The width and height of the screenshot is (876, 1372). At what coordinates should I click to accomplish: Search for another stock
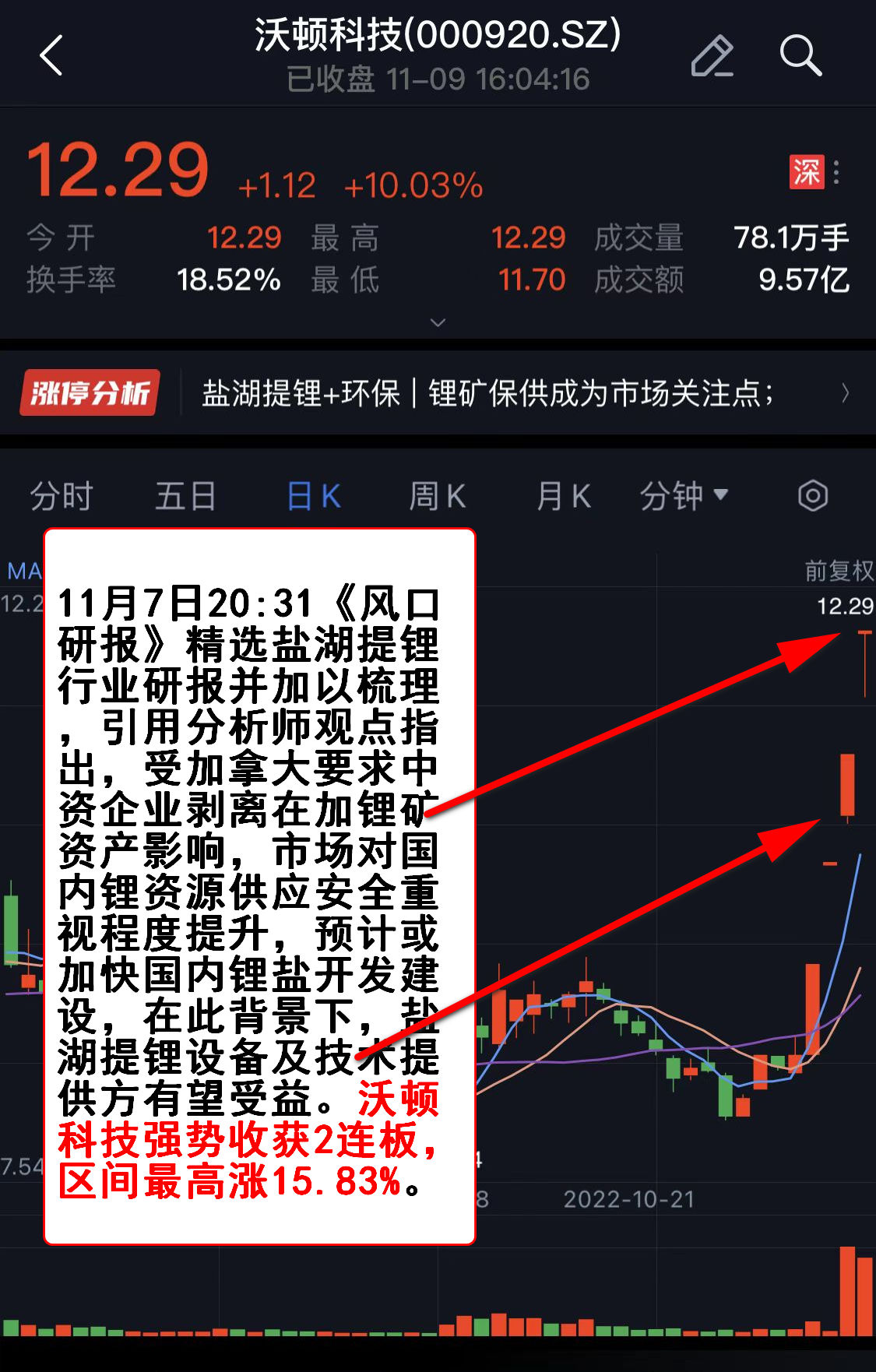point(800,56)
